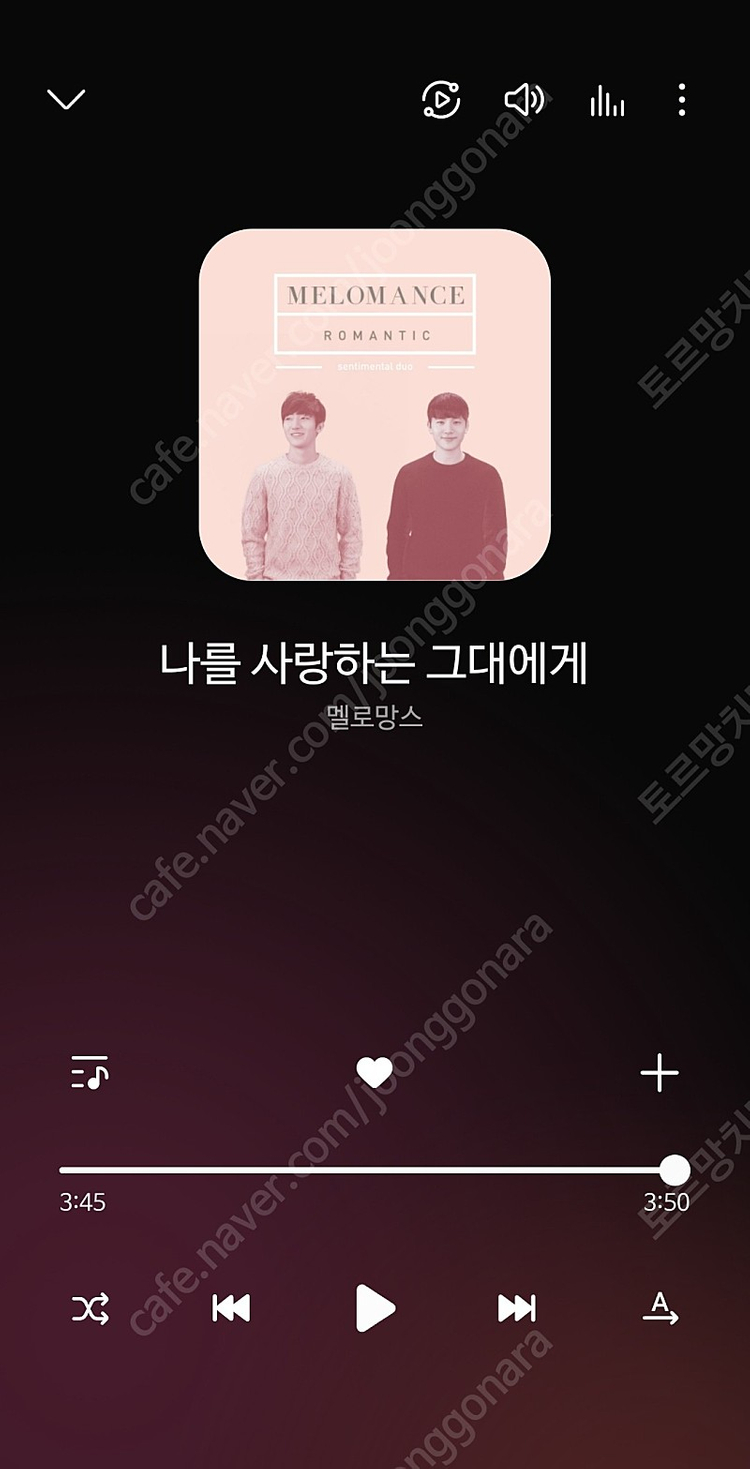Open the current playlist queue
Image resolution: width=750 pixels, height=1469 pixels.
[x=90, y=1073]
